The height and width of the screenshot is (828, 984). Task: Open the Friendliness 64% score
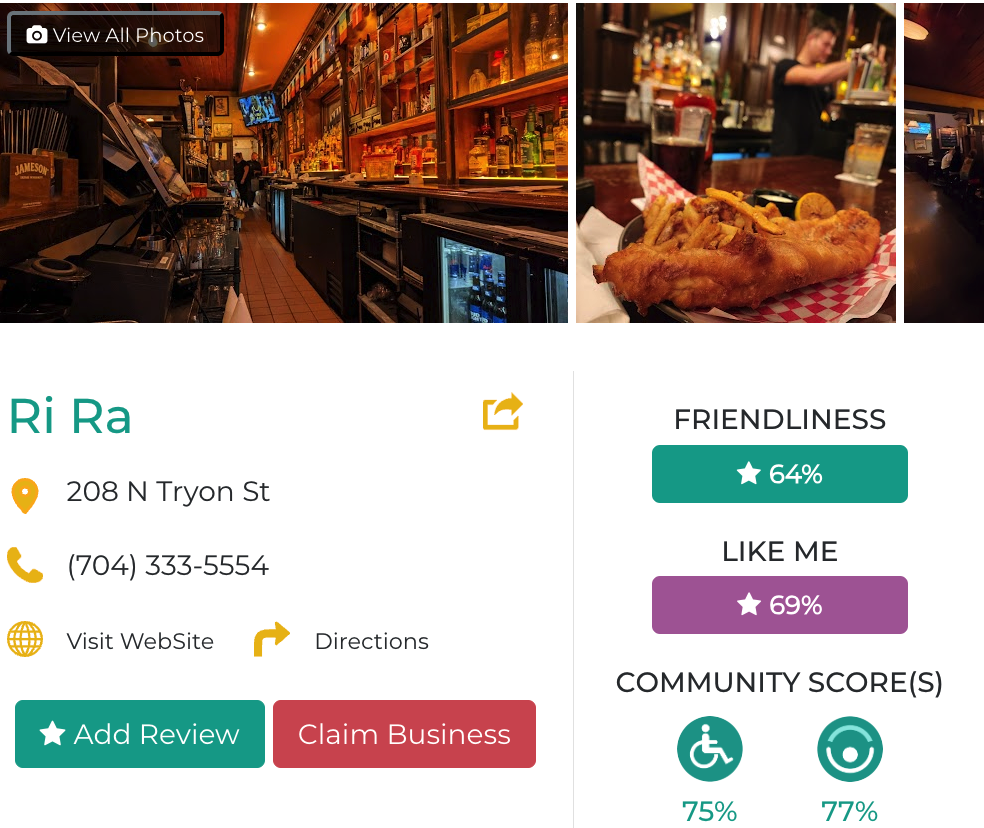779,474
